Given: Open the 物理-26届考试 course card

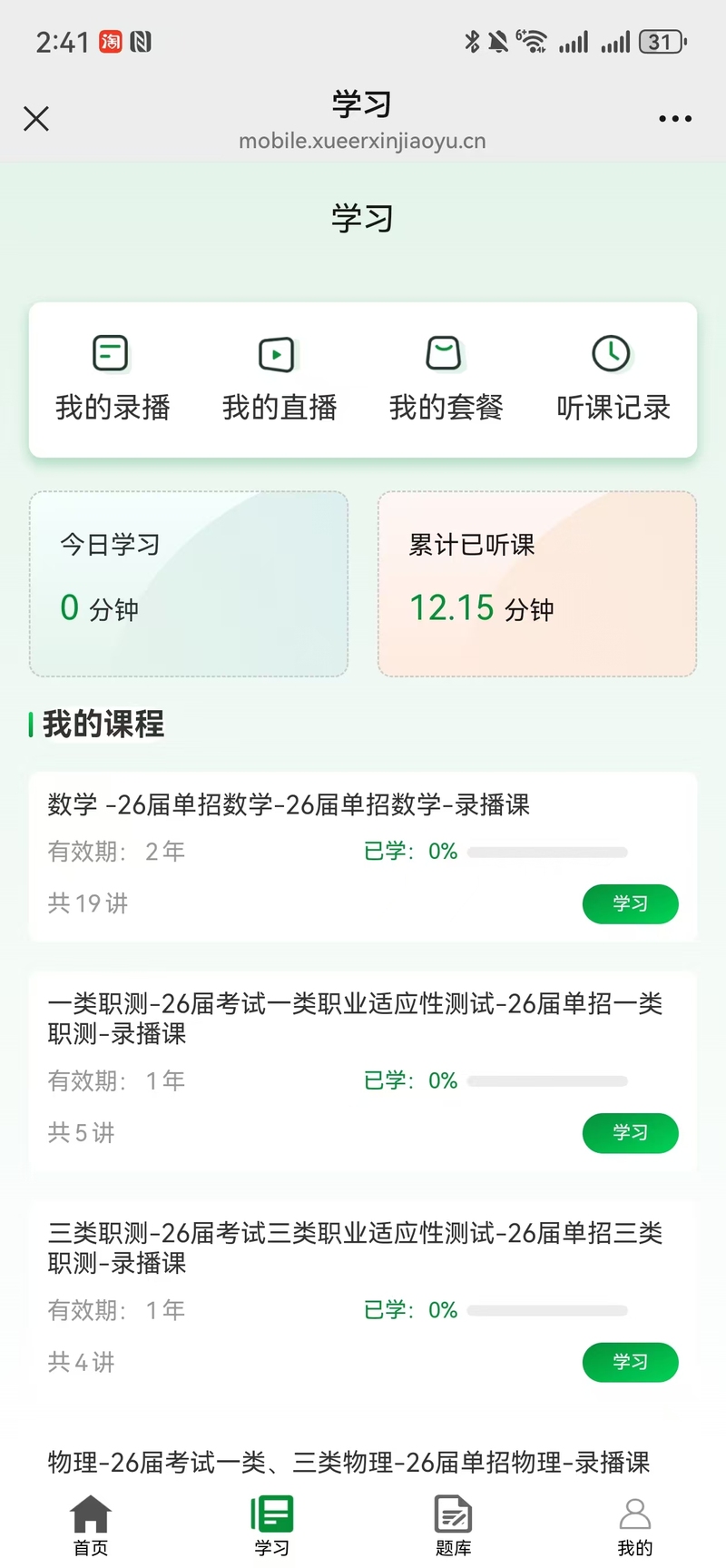Looking at the screenshot, I should coord(363,1461).
